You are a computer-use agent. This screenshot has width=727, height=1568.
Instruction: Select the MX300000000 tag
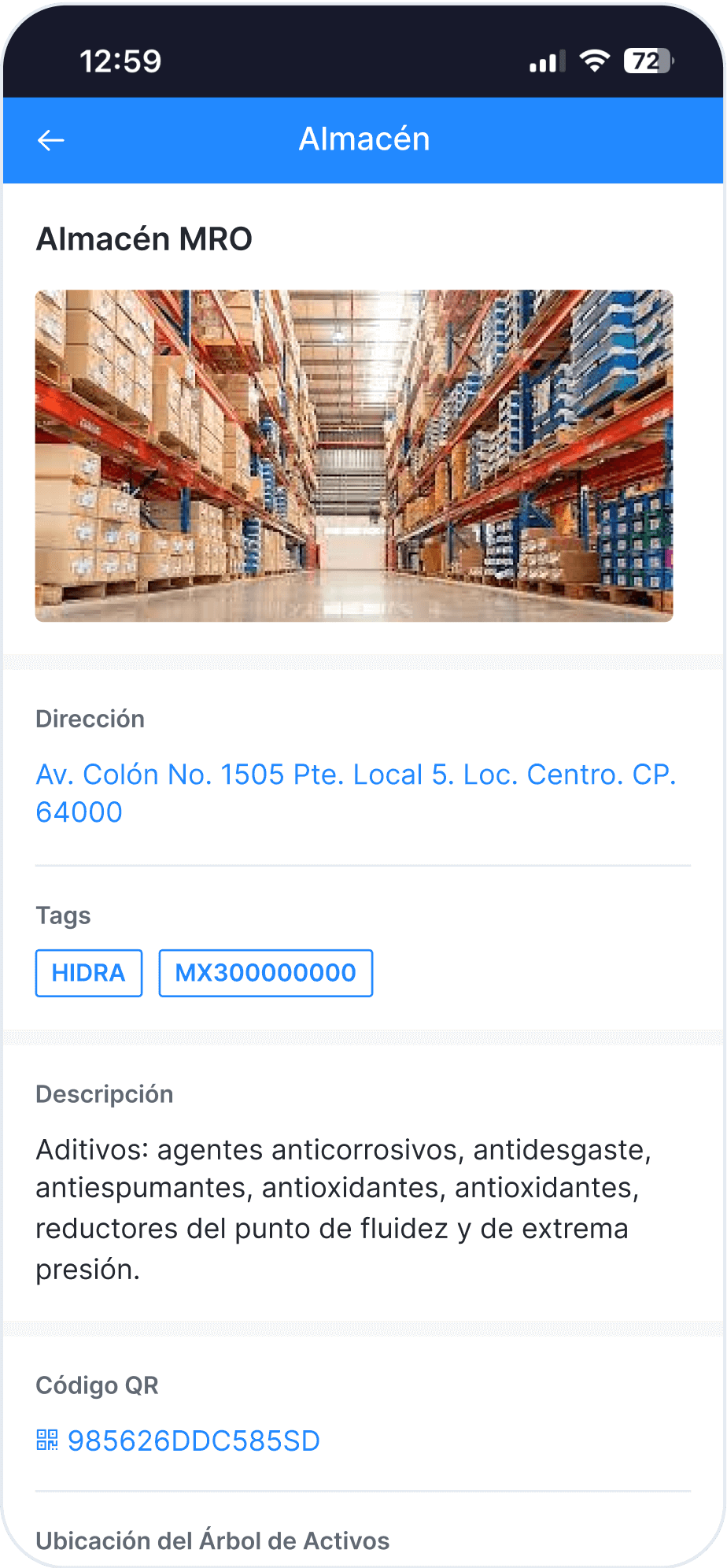point(265,973)
